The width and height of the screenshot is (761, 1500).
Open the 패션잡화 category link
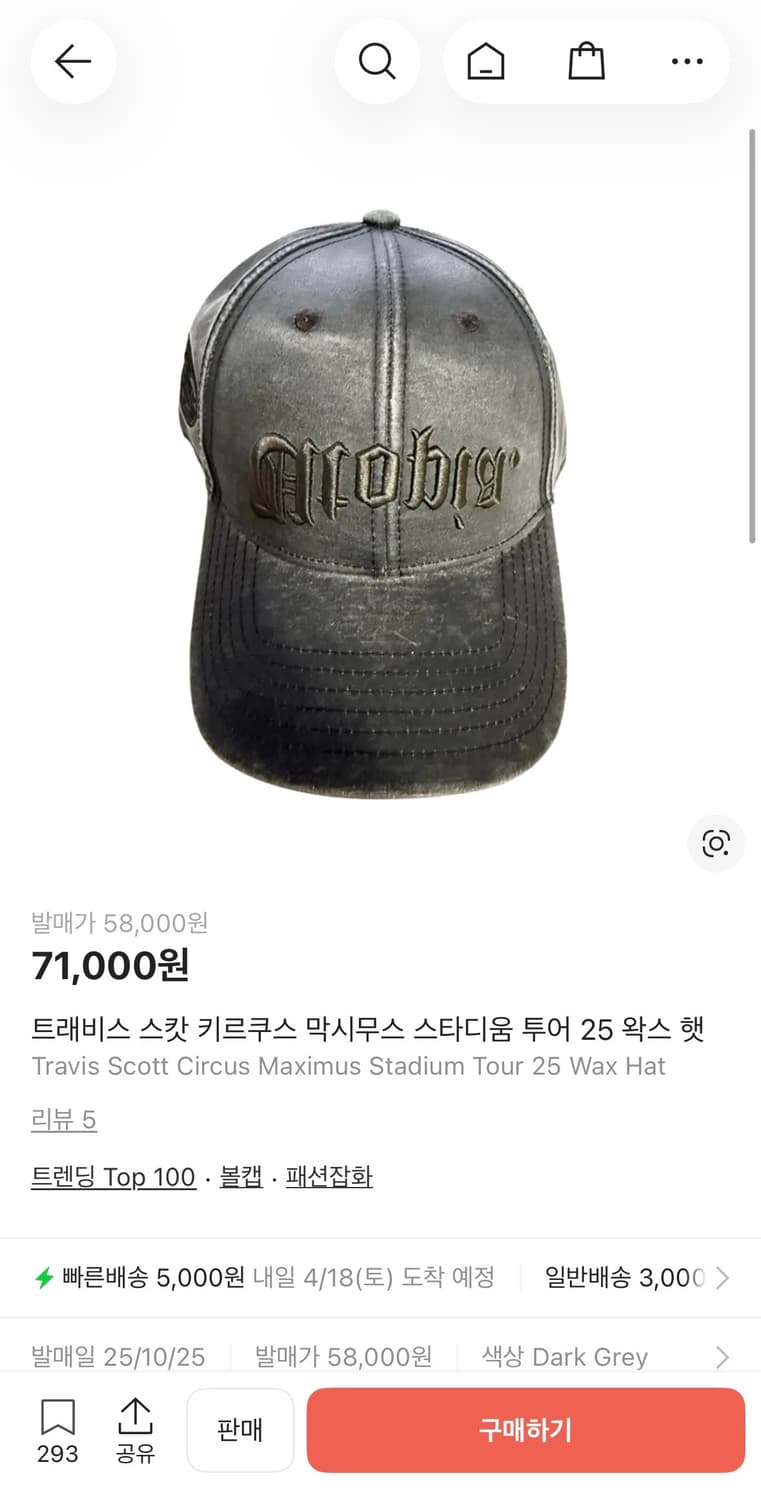point(330,1176)
